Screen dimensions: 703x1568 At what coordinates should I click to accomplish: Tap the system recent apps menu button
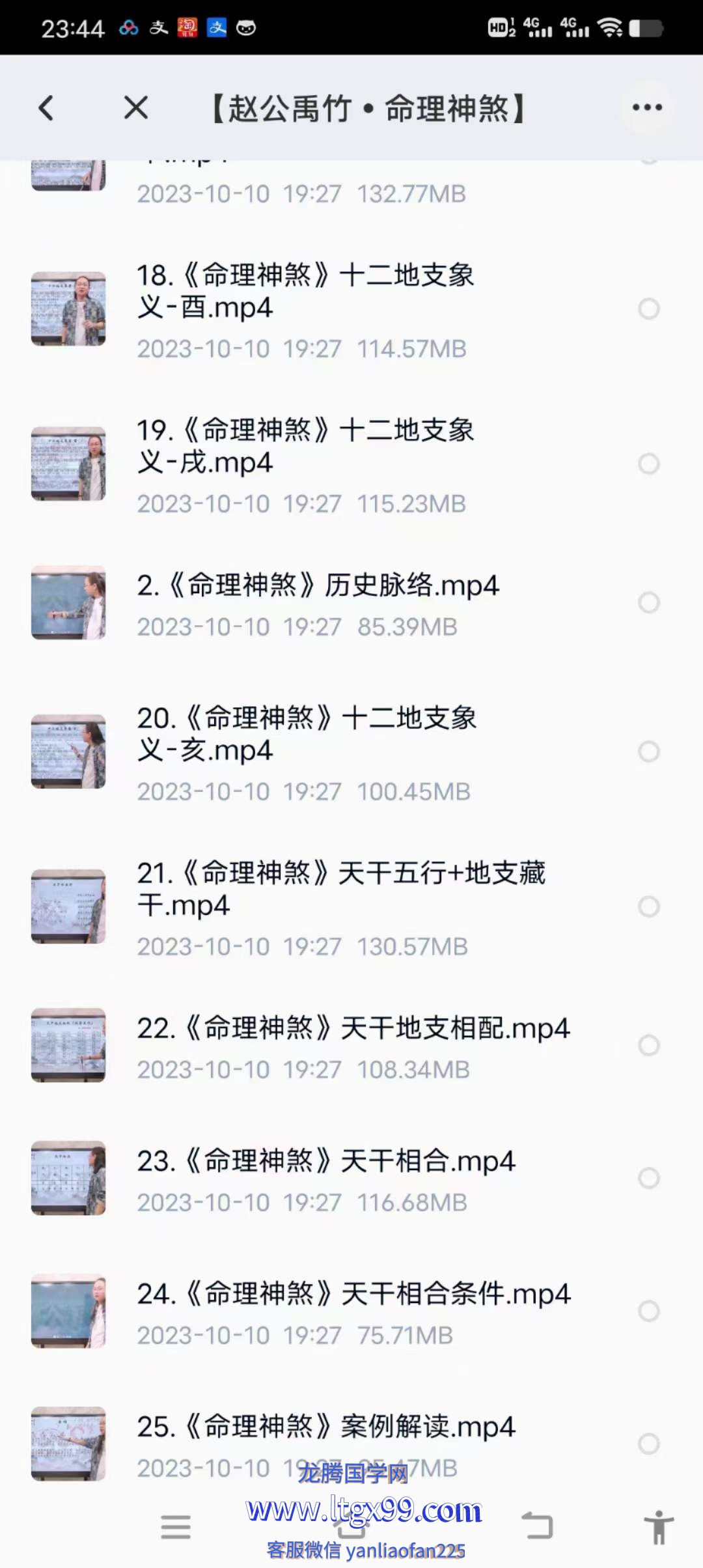point(176,1526)
